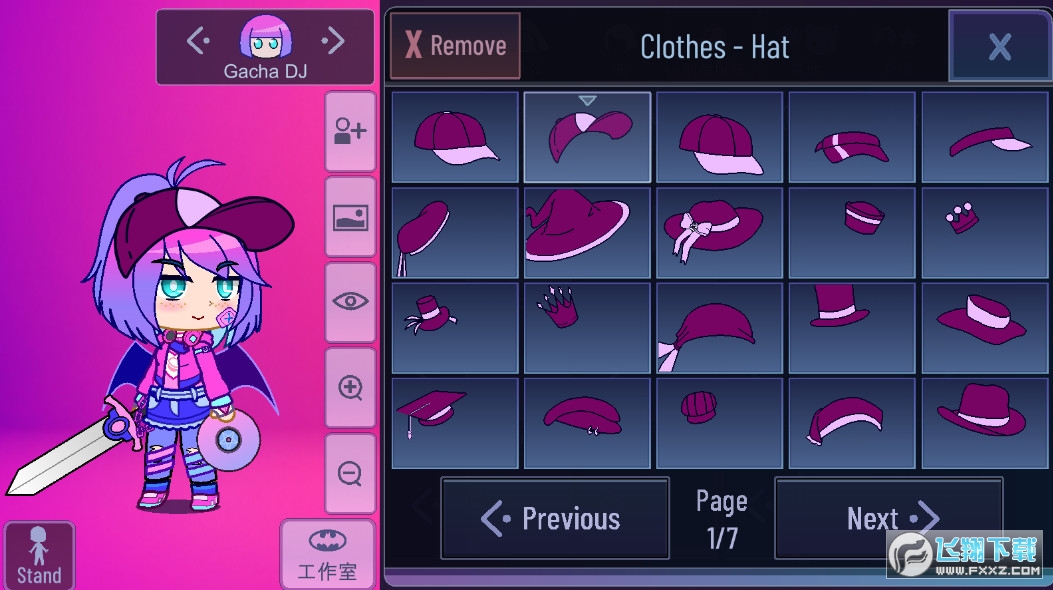Pick the sun hat with bow

click(719, 232)
